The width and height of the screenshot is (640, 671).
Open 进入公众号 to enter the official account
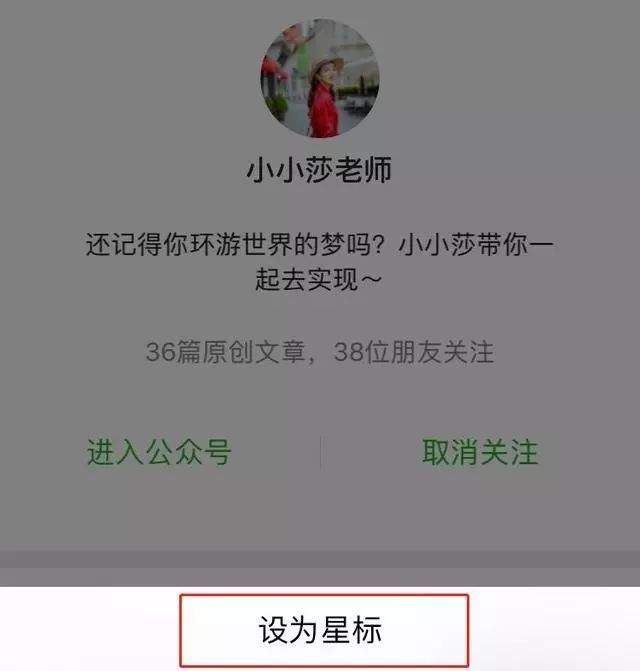point(159,452)
